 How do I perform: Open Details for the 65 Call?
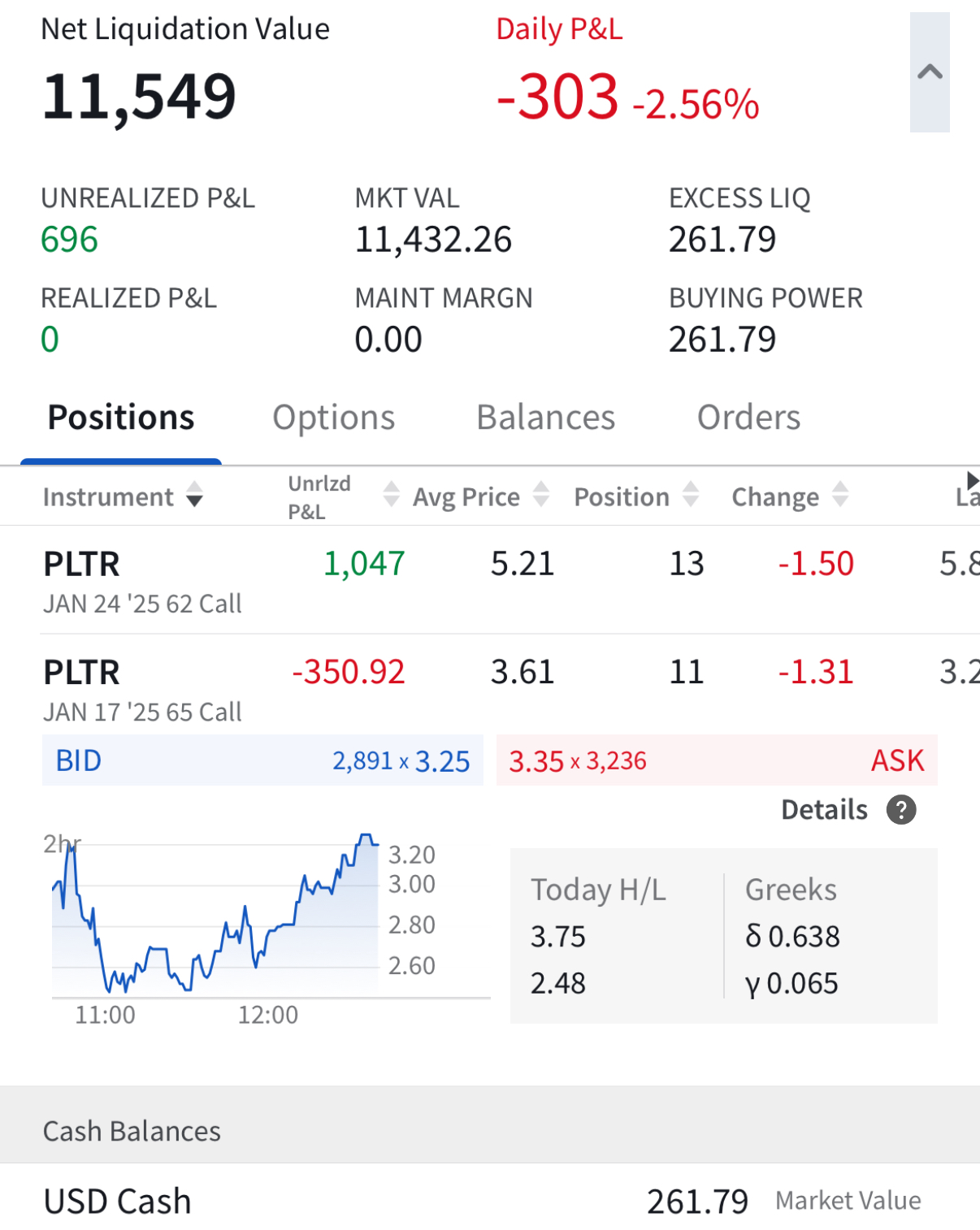824,810
